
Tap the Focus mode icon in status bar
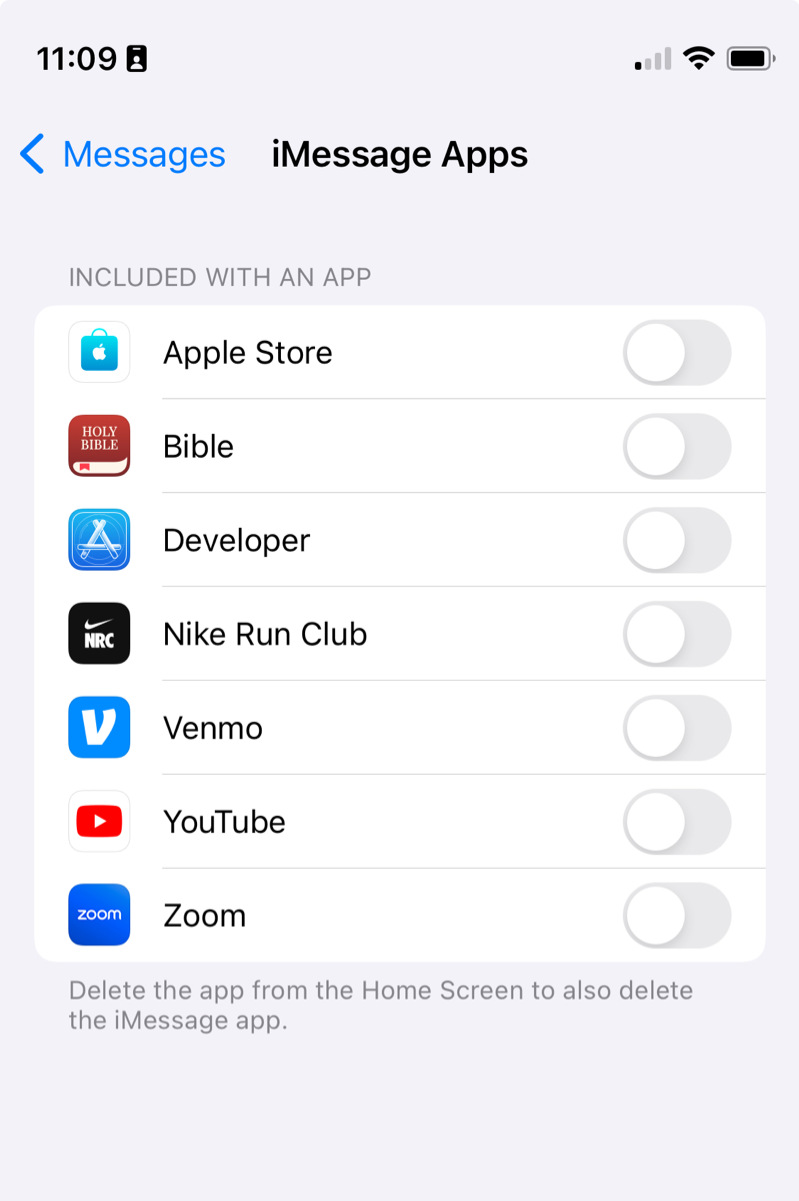point(135,57)
